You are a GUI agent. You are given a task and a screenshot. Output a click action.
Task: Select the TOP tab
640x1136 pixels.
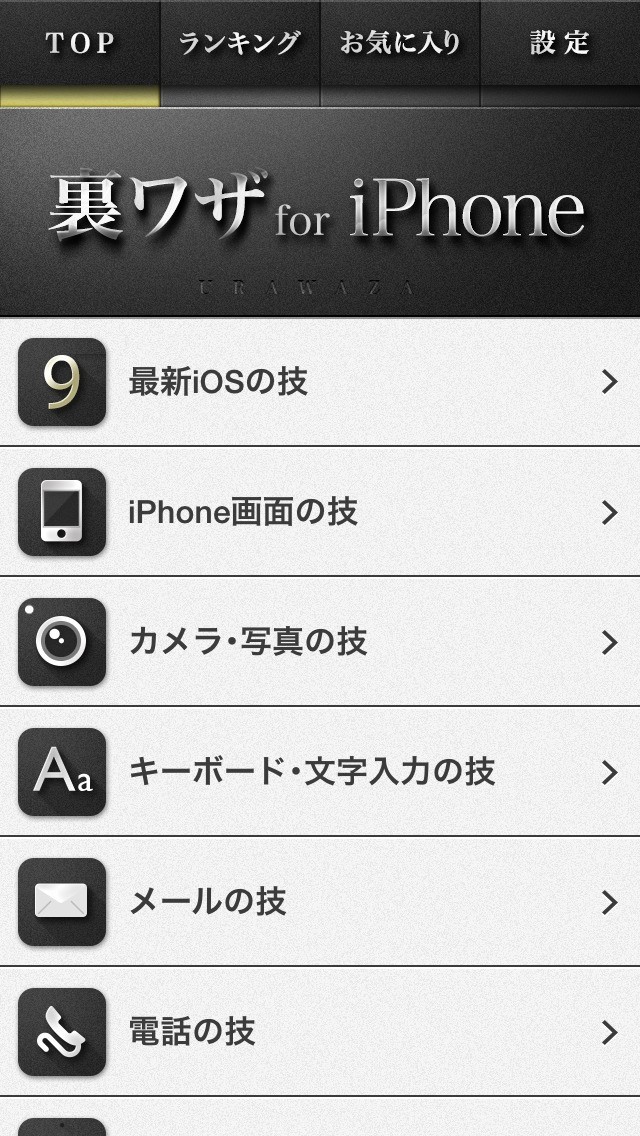tap(80, 44)
